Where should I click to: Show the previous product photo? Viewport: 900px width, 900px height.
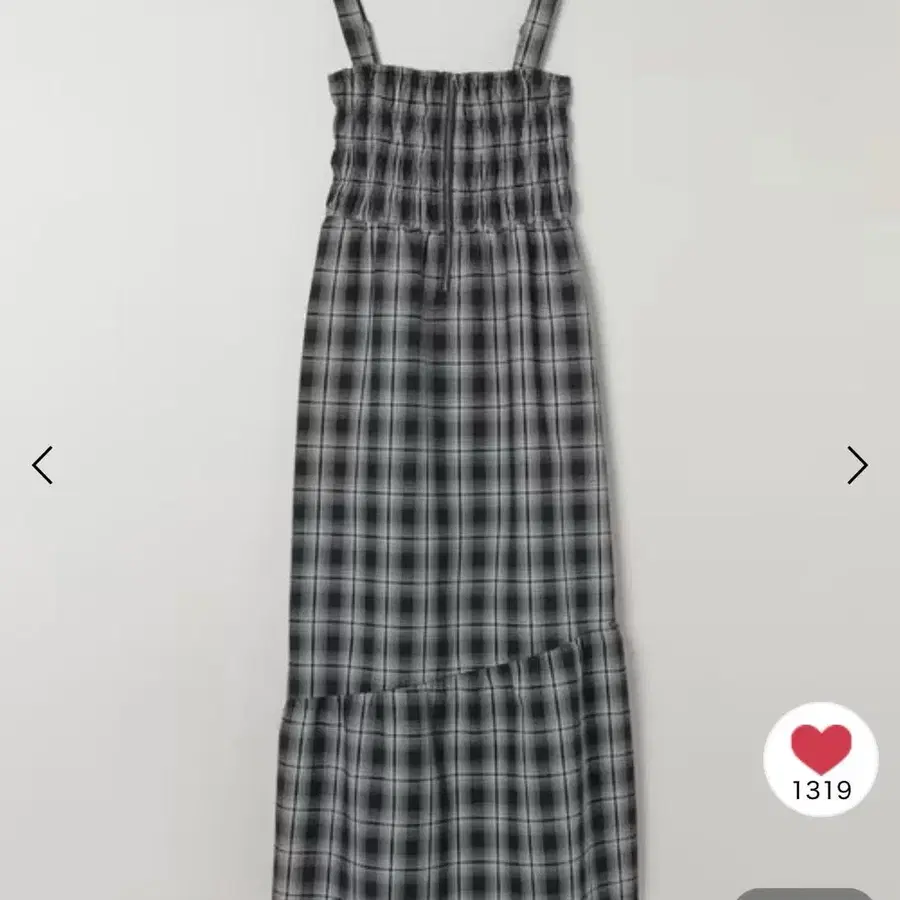tap(42, 465)
